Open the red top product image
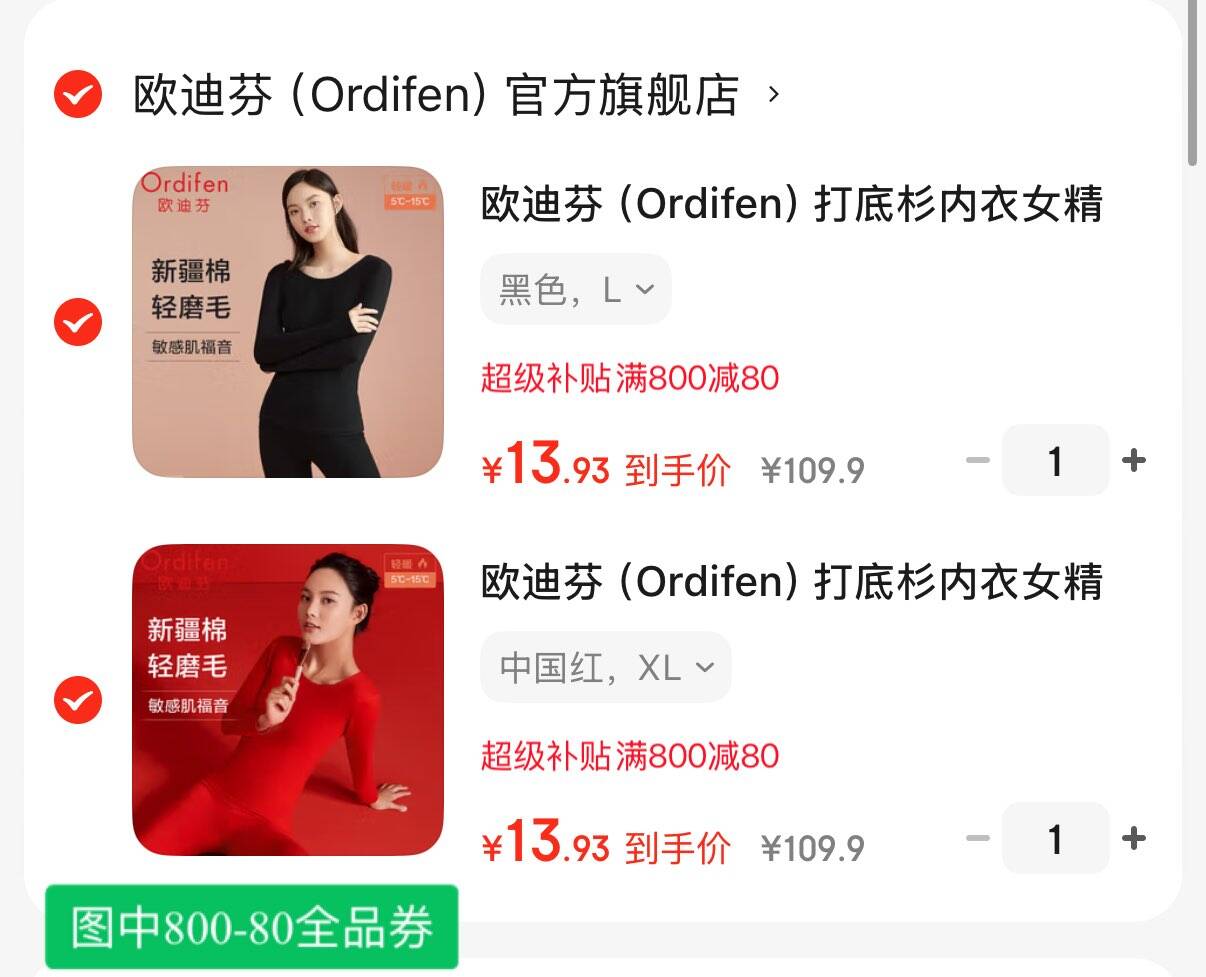 coord(288,699)
